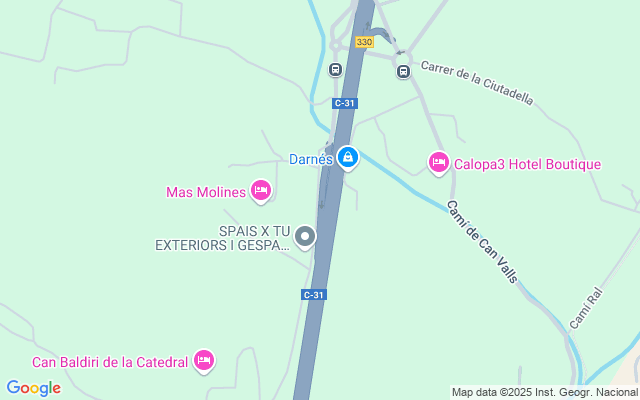Viewport: 640px width, 400px height.
Task: Tap the bus stop left of C-31
Action: pyautogui.click(x=336, y=69)
